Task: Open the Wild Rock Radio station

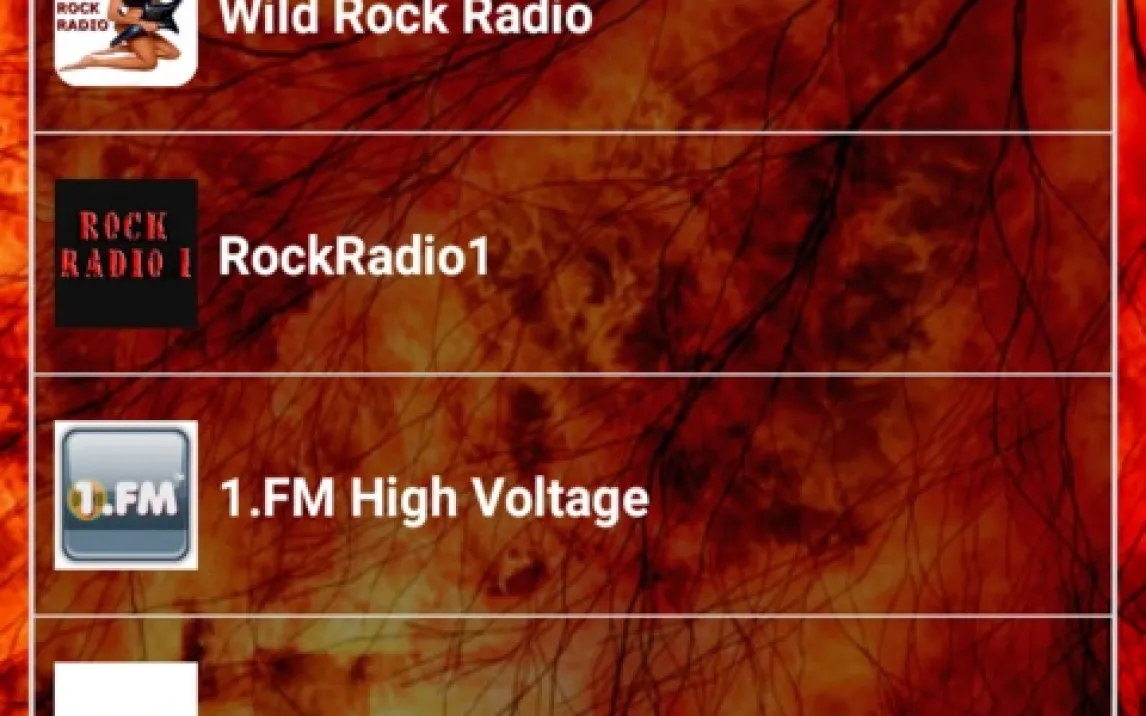Action: point(405,20)
